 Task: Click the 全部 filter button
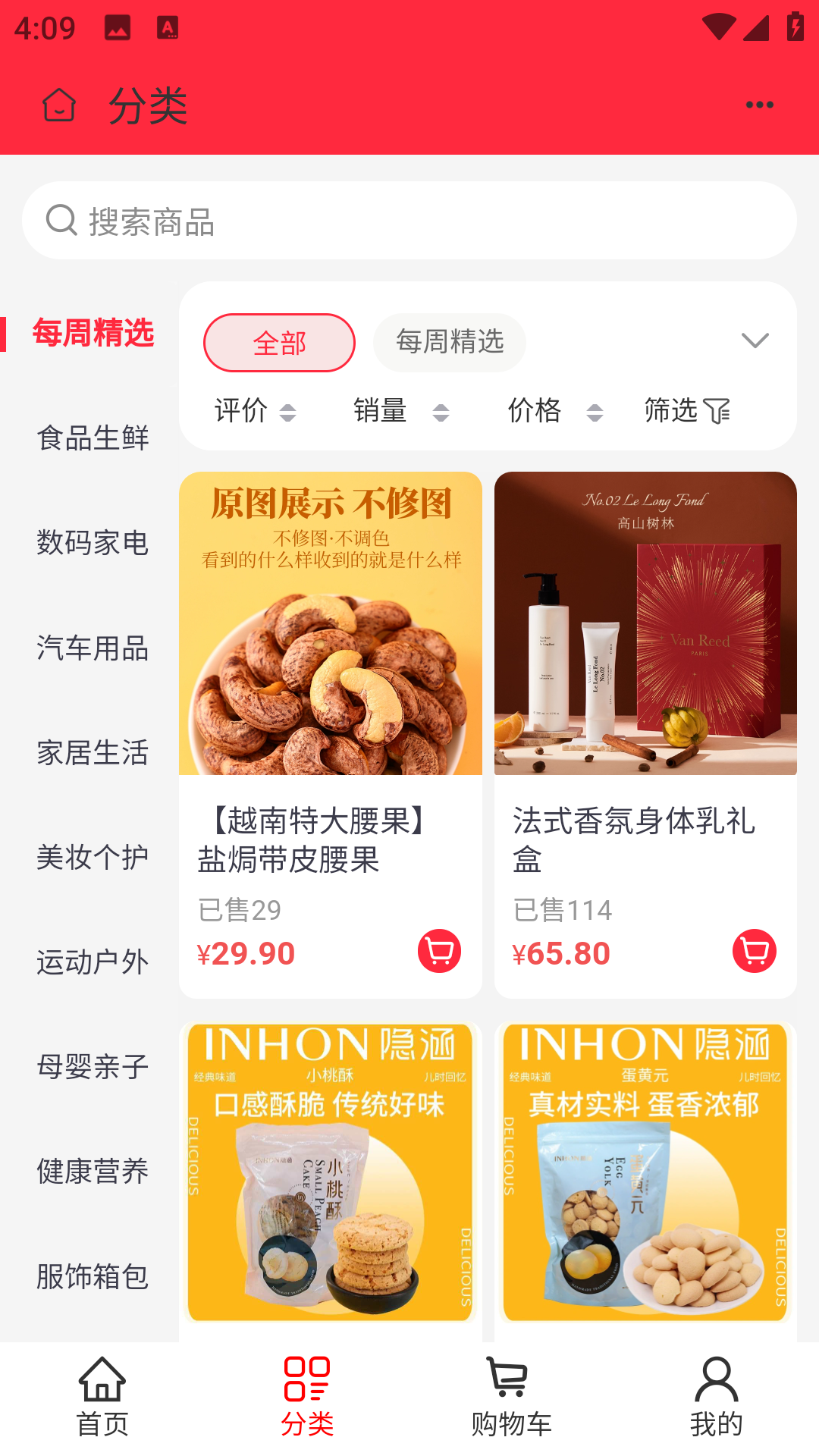[x=278, y=342]
